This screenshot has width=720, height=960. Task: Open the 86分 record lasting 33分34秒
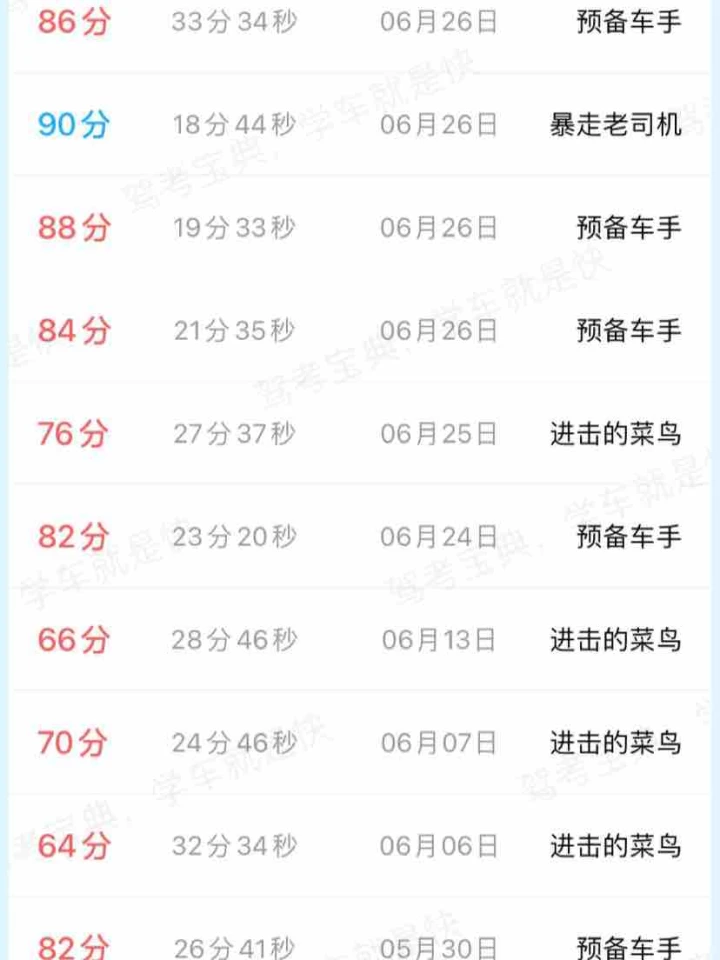tap(360, 24)
